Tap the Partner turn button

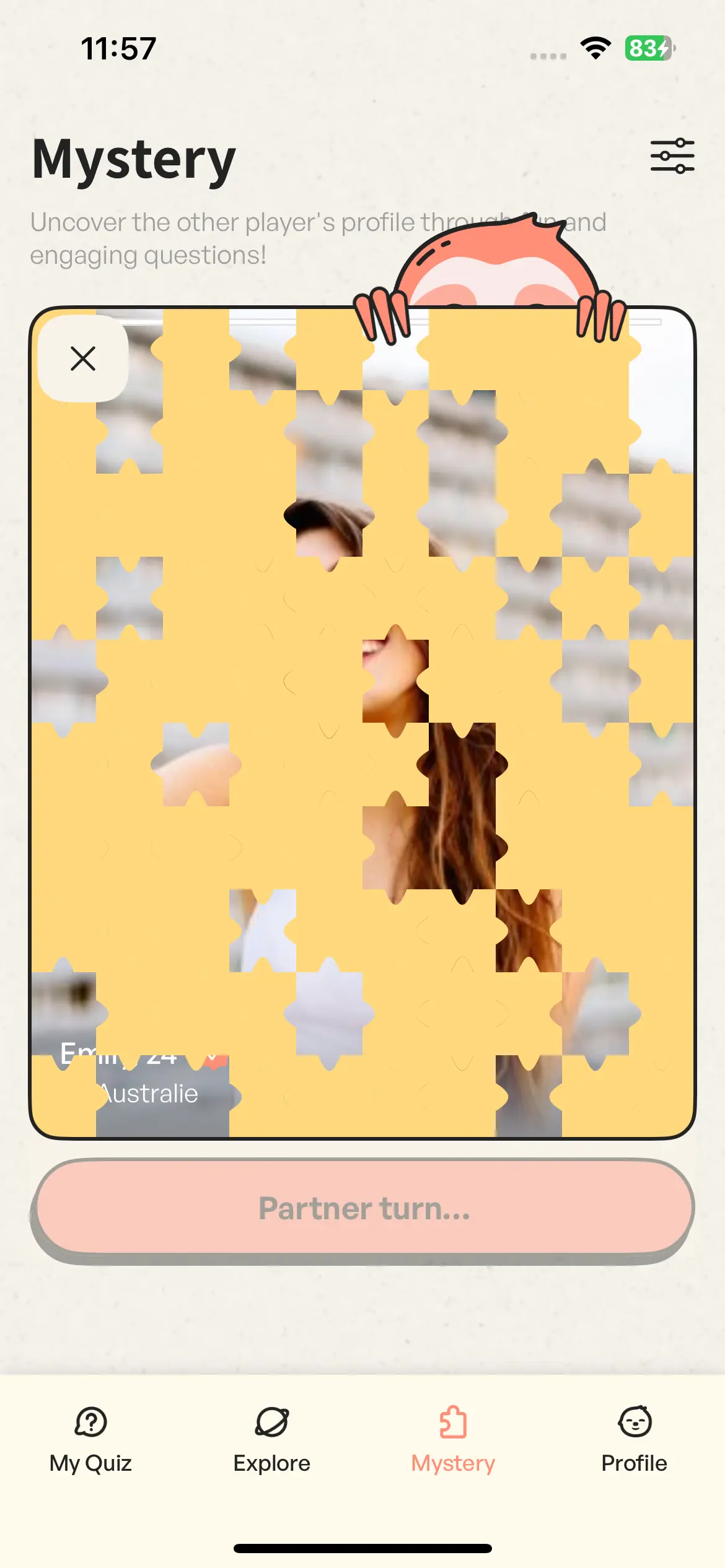point(362,1208)
